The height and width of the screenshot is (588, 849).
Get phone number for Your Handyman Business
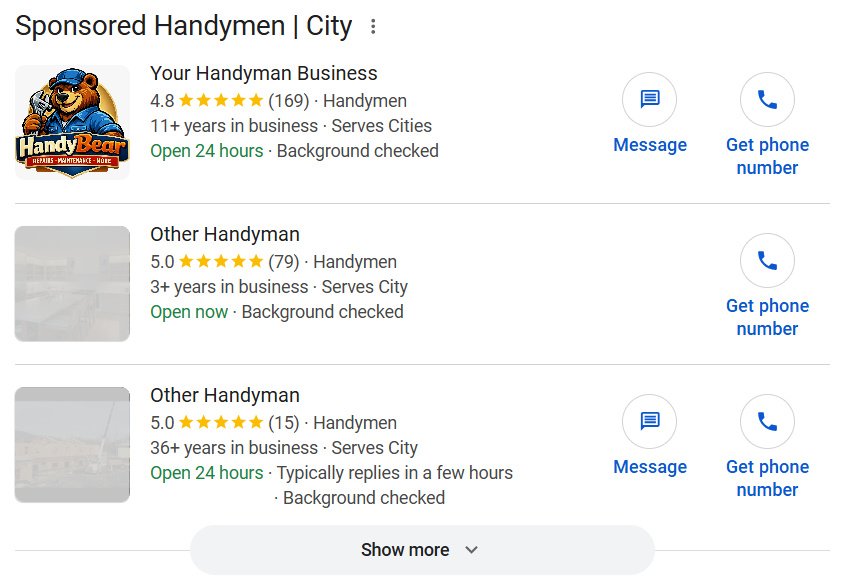pyautogui.click(x=767, y=100)
